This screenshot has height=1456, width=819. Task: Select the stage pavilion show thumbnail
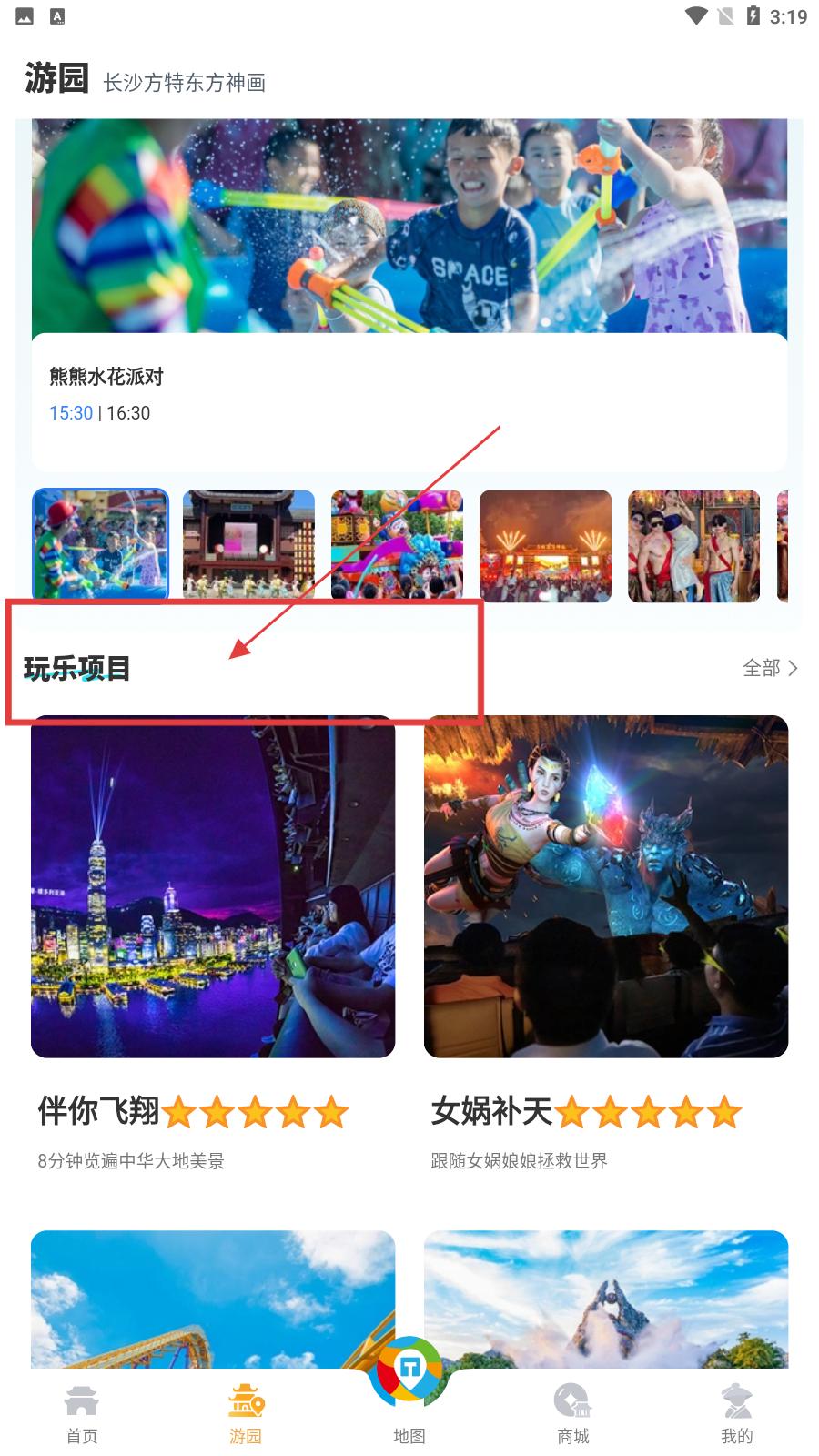pyautogui.click(x=248, y=544)
